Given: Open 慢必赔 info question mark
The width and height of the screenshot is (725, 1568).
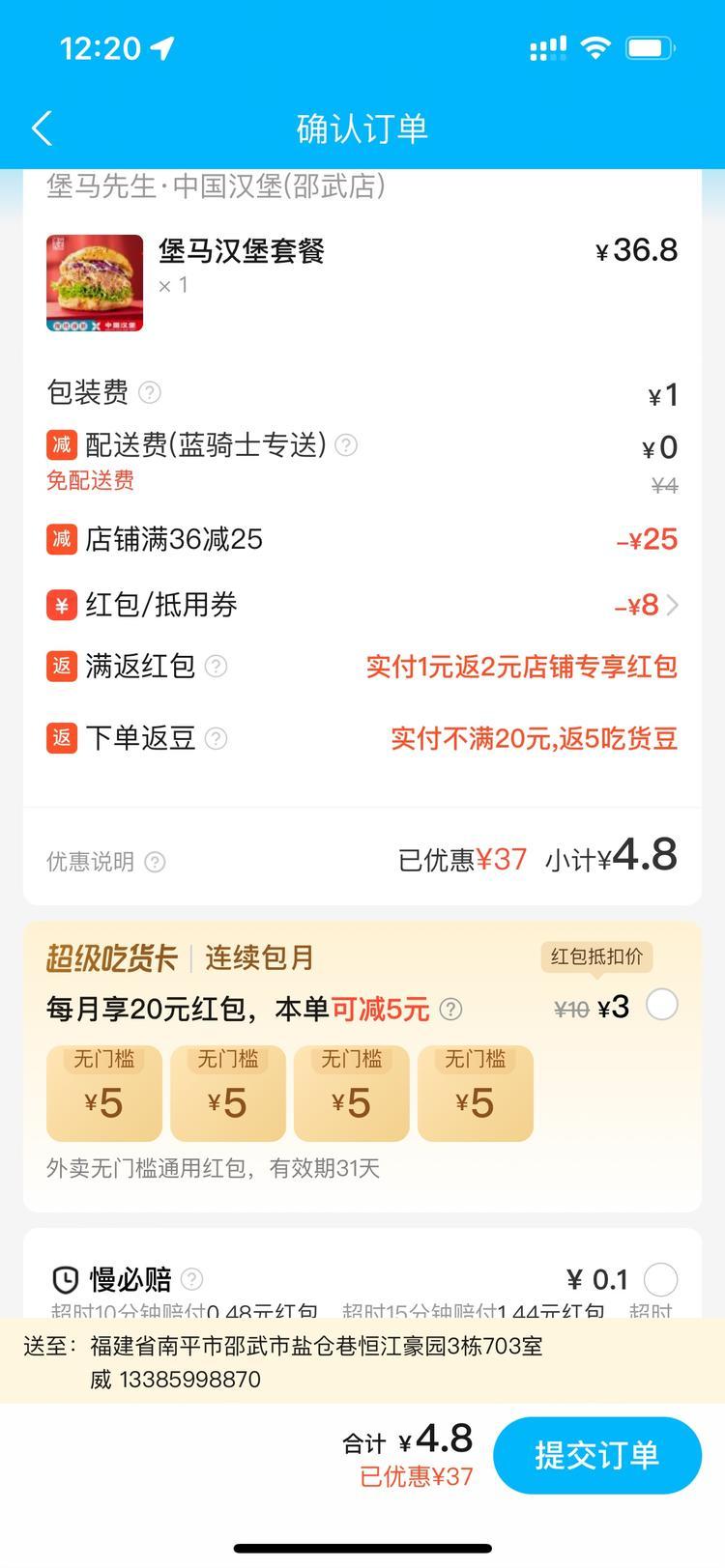Looking at the screenshot, I should [x=192, y=1280].
